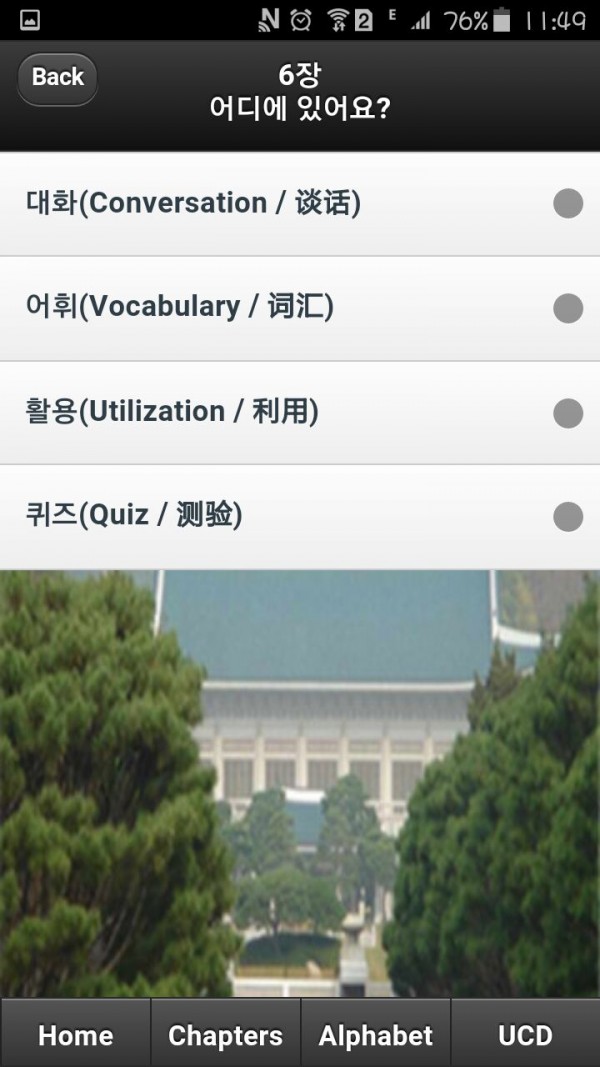Switch to the Chapters tab
The width and height of the screenshot is (600, 1067).
tap(225, 1034)
